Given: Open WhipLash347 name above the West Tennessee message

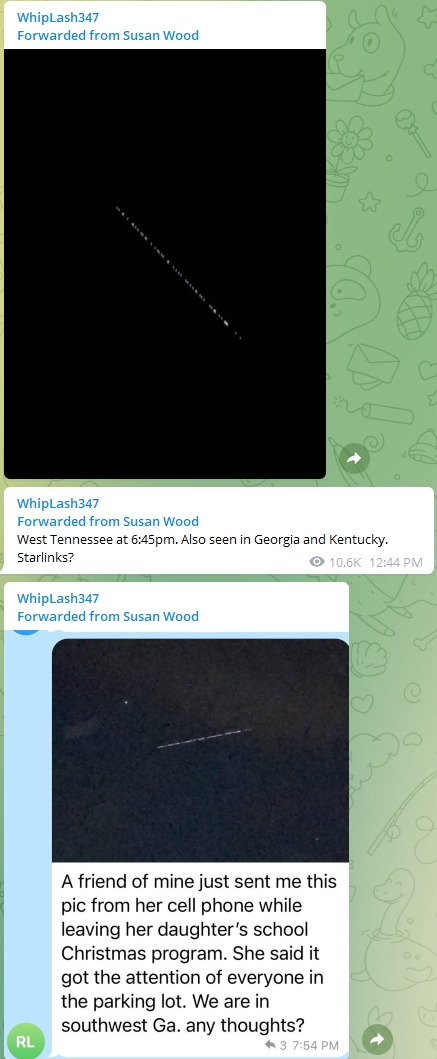Looking at the screenshot, I should pyautogui.click(x=58, y=503).
